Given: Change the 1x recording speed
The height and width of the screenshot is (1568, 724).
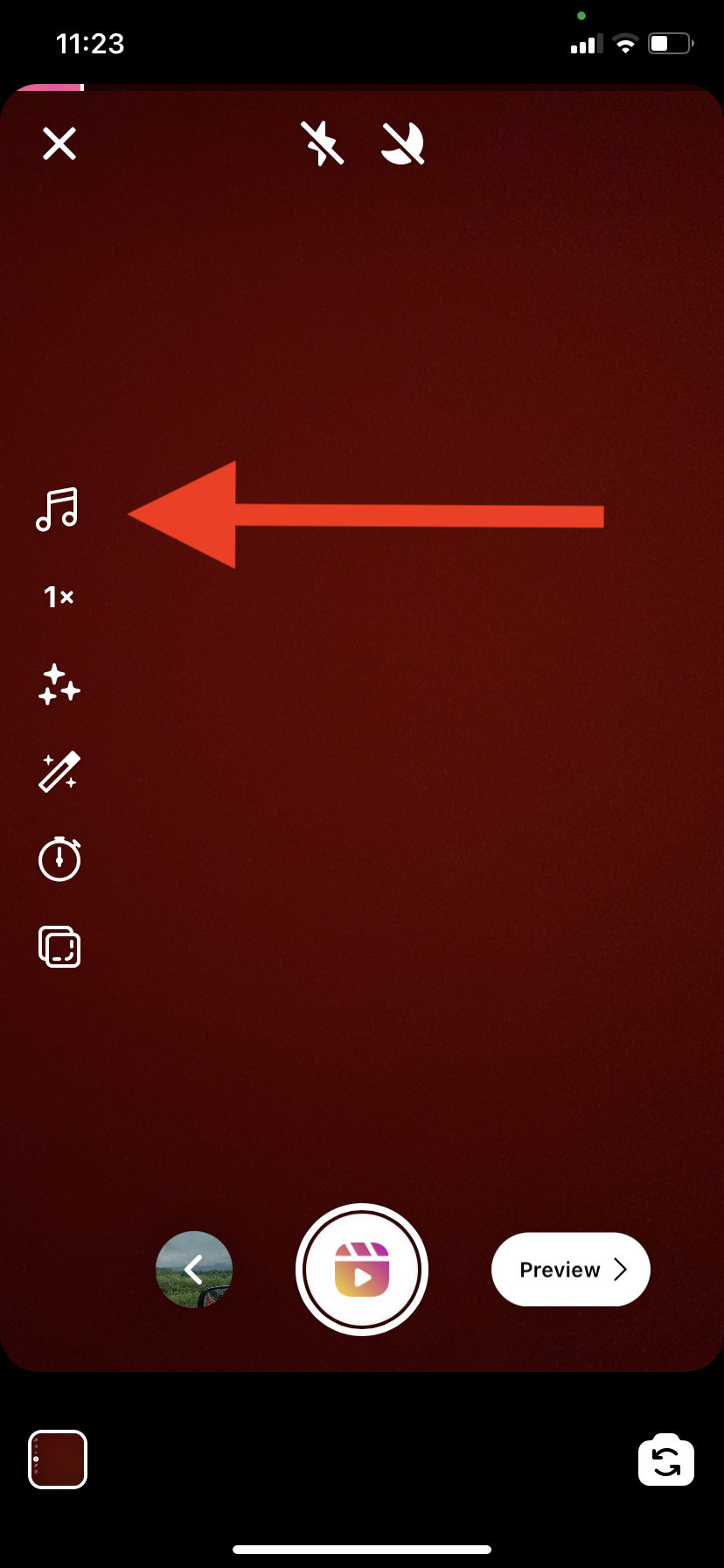Looking at the screenshot, I should 59,598.
